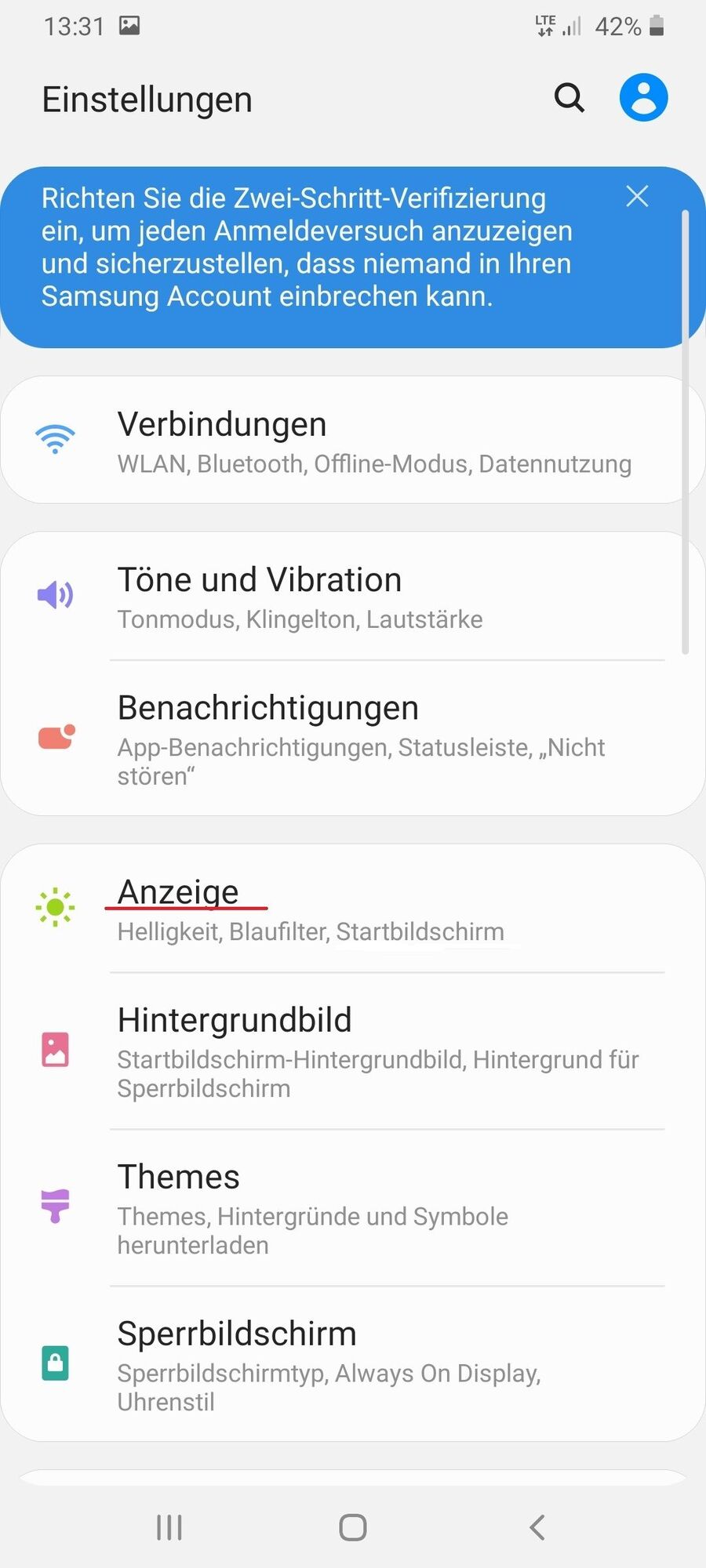Screen dimensions: 706x1568
Task: Open Sperrbildschirm settings
Action: pos(353,1364)
